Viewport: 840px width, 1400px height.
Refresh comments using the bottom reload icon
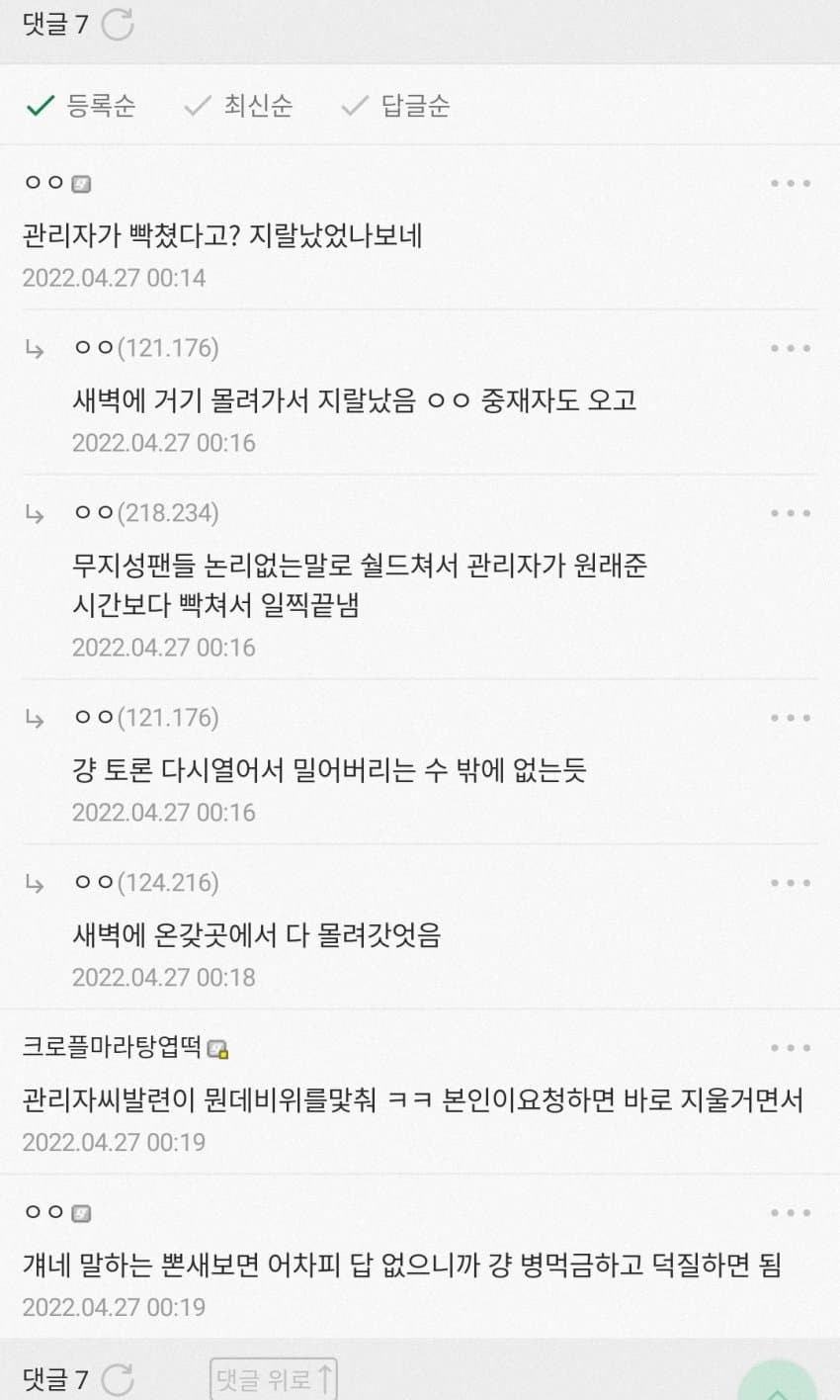click(x=118, y=1379)
